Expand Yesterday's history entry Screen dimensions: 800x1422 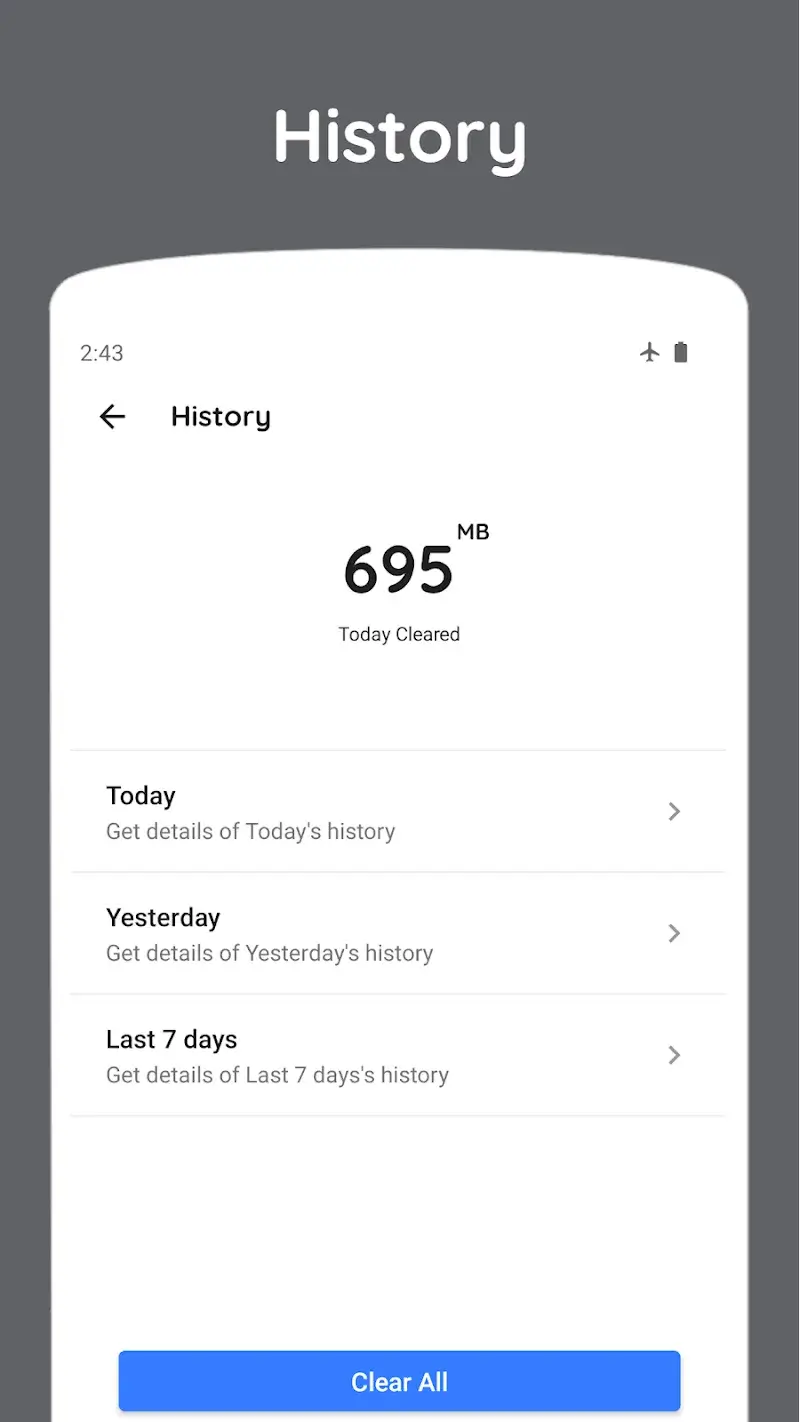250,934
